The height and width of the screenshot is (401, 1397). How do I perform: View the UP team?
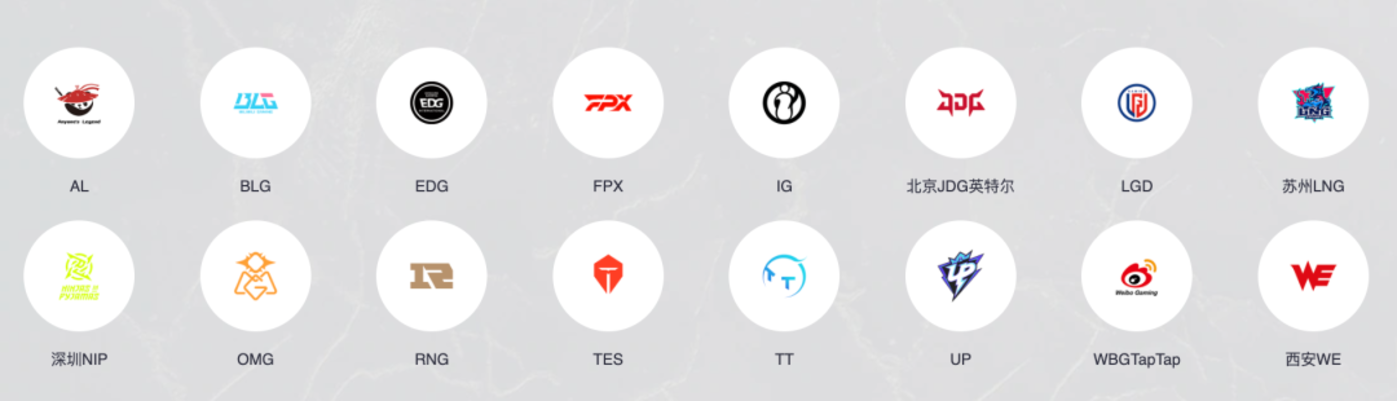[960, 276]
